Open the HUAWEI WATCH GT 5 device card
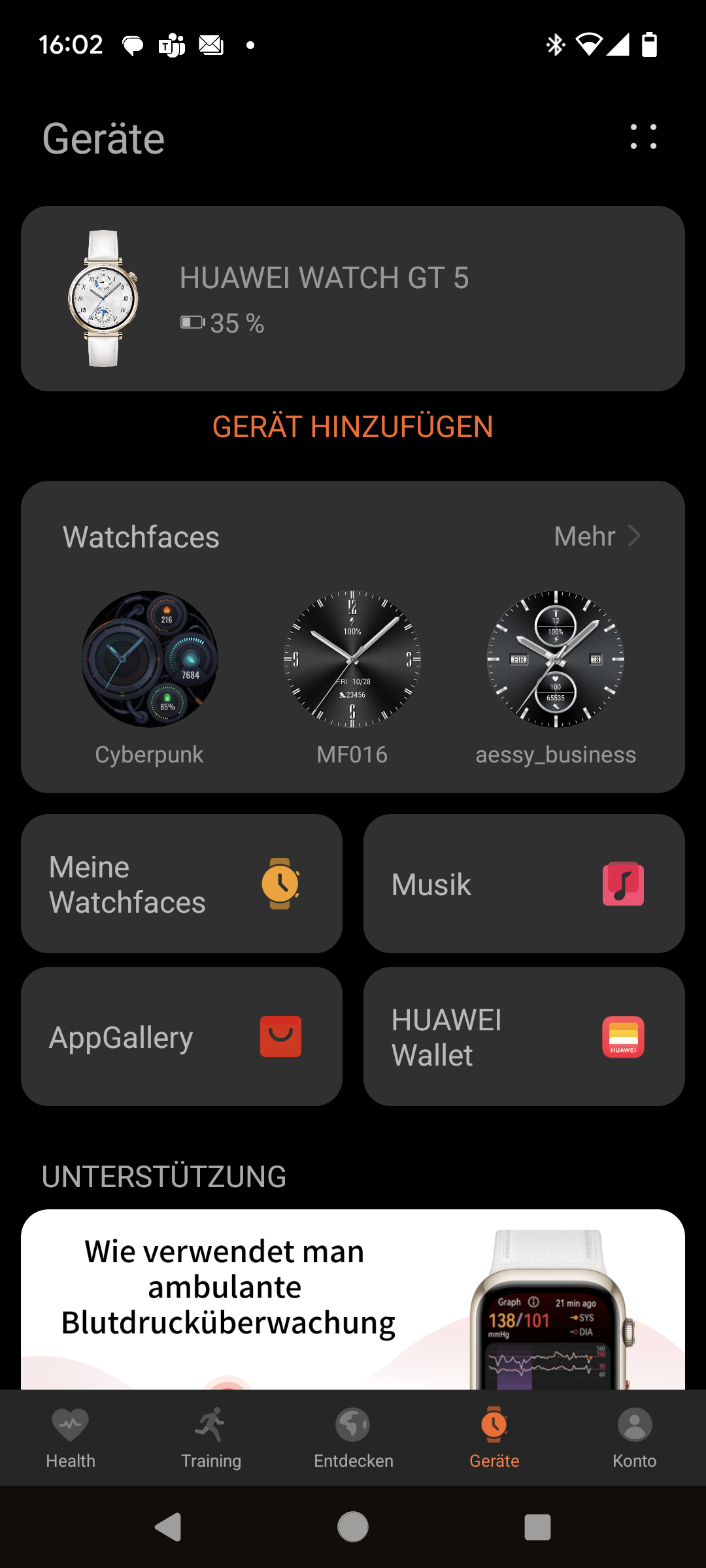The width and height of the screenshot is (706, 1568). (x=353, y=299)
